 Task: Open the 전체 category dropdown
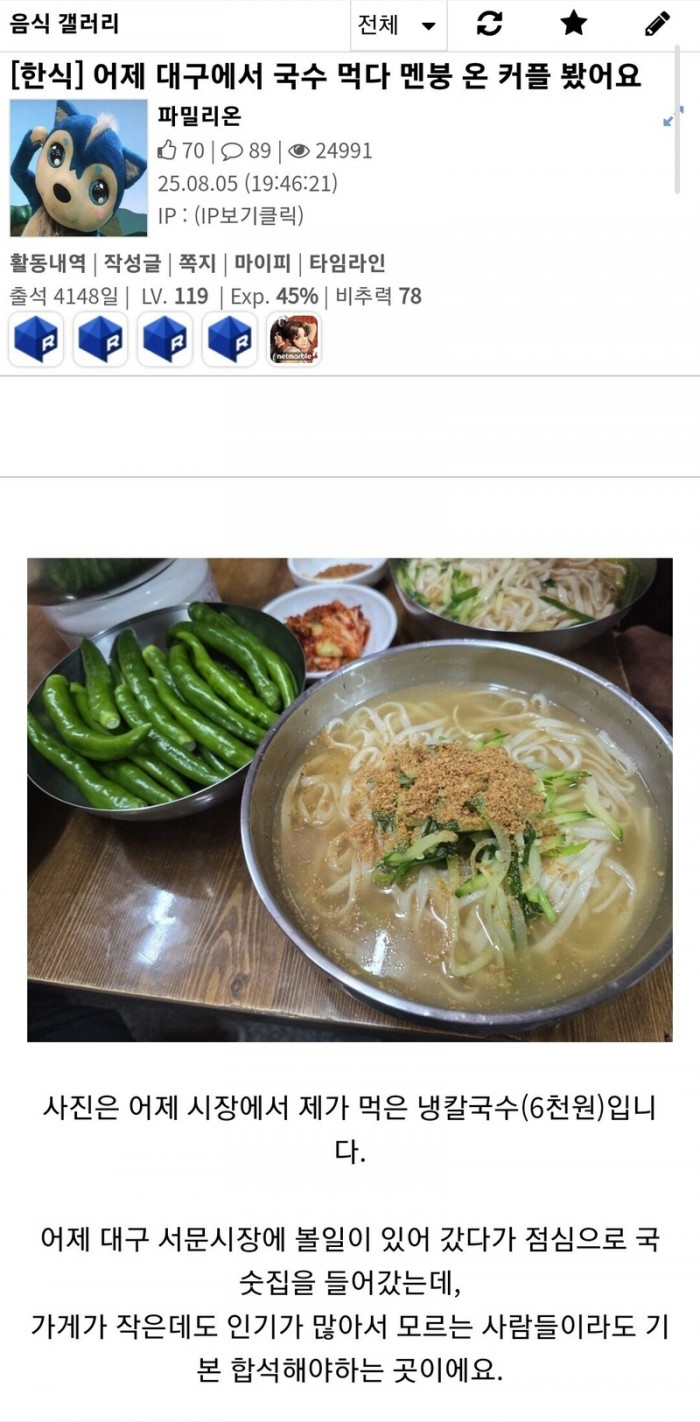[397, 25]
